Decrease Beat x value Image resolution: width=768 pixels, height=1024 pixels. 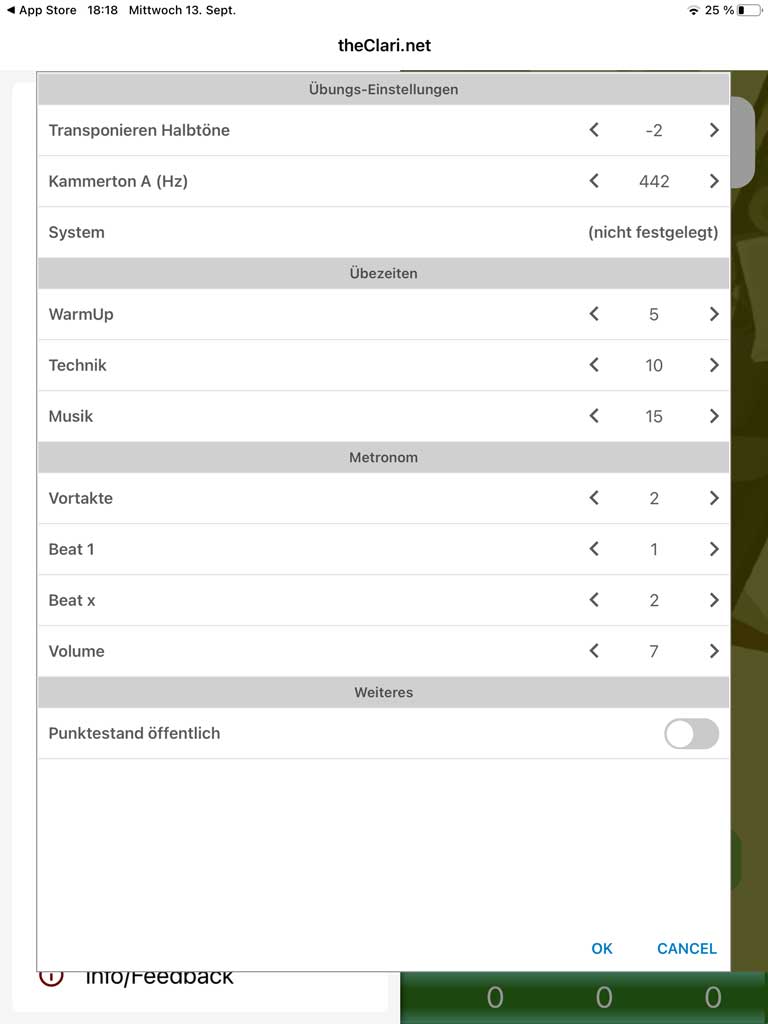(594, 600)
